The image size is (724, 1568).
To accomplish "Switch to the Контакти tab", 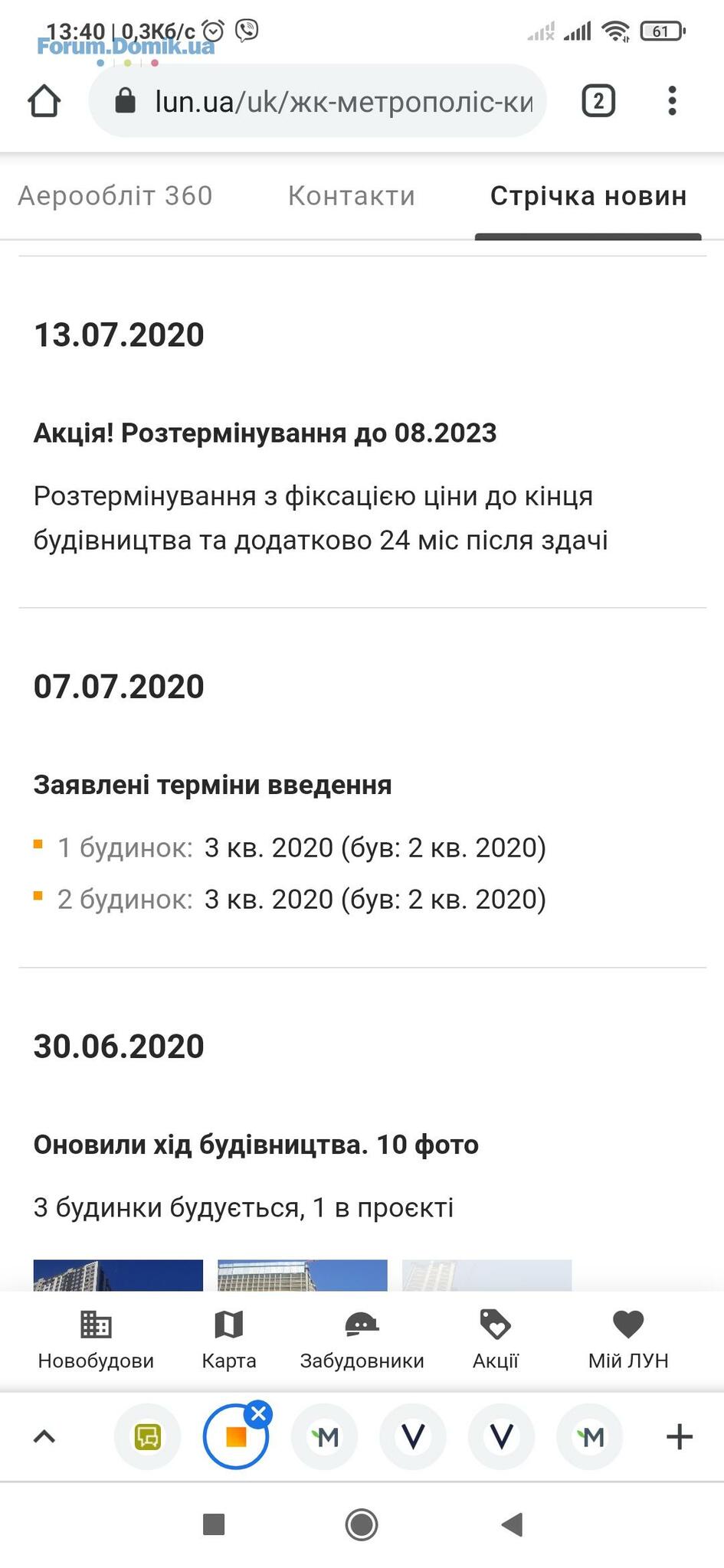I will click(352, 196).
